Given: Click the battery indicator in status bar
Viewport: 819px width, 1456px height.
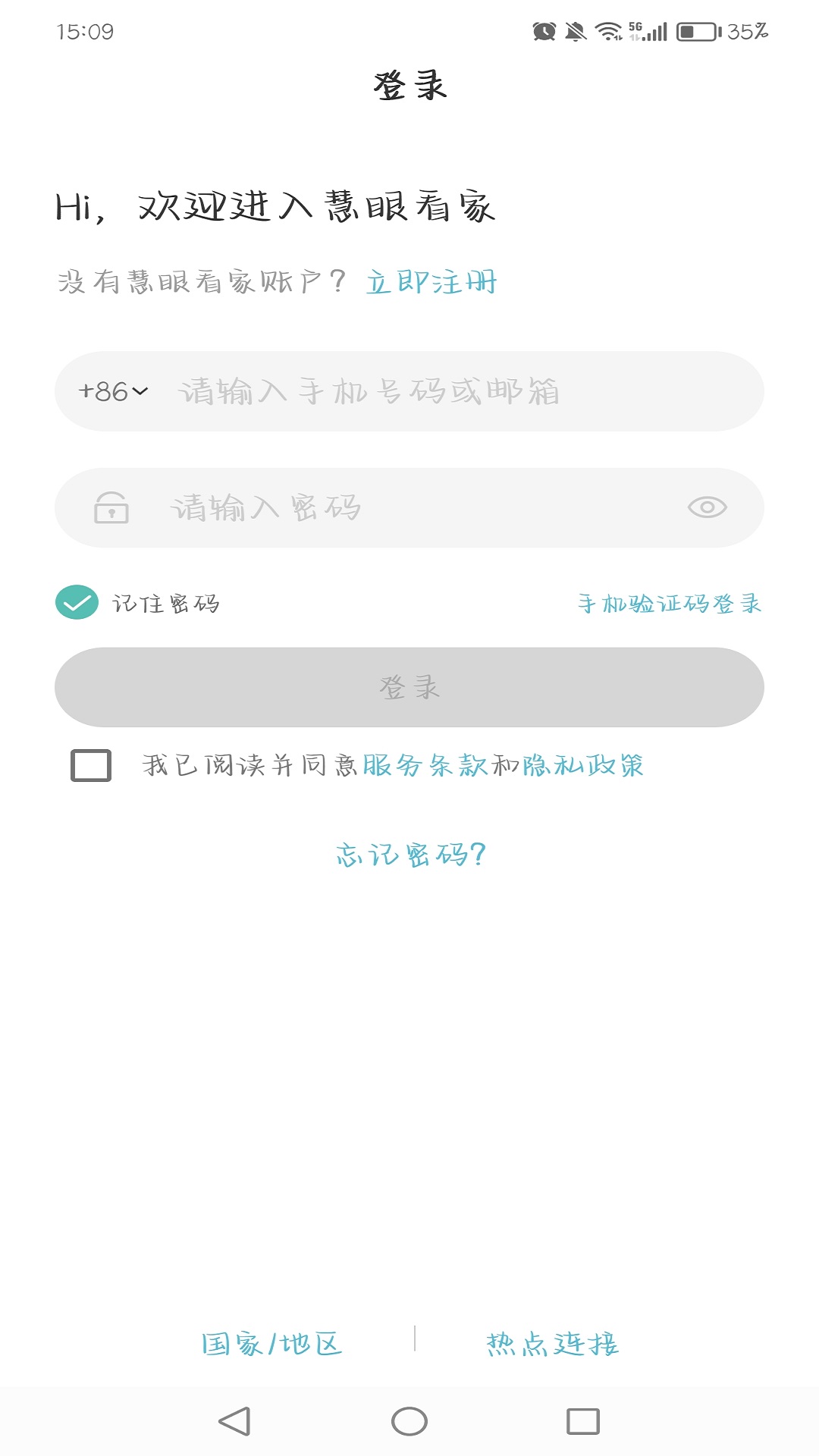Looking at the screenshot, I should coord(695,30).
